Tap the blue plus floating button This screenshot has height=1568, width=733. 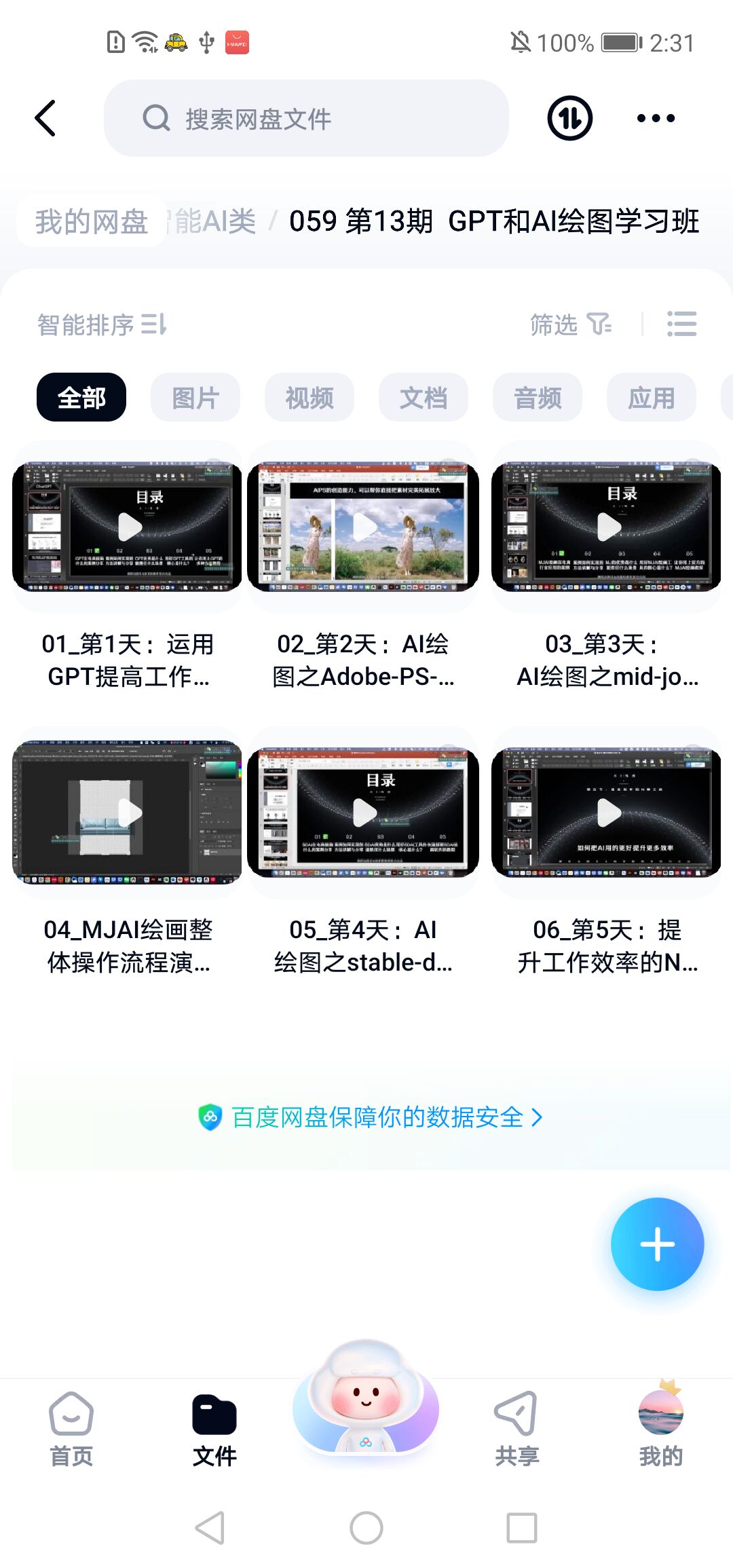(657, 1244)
